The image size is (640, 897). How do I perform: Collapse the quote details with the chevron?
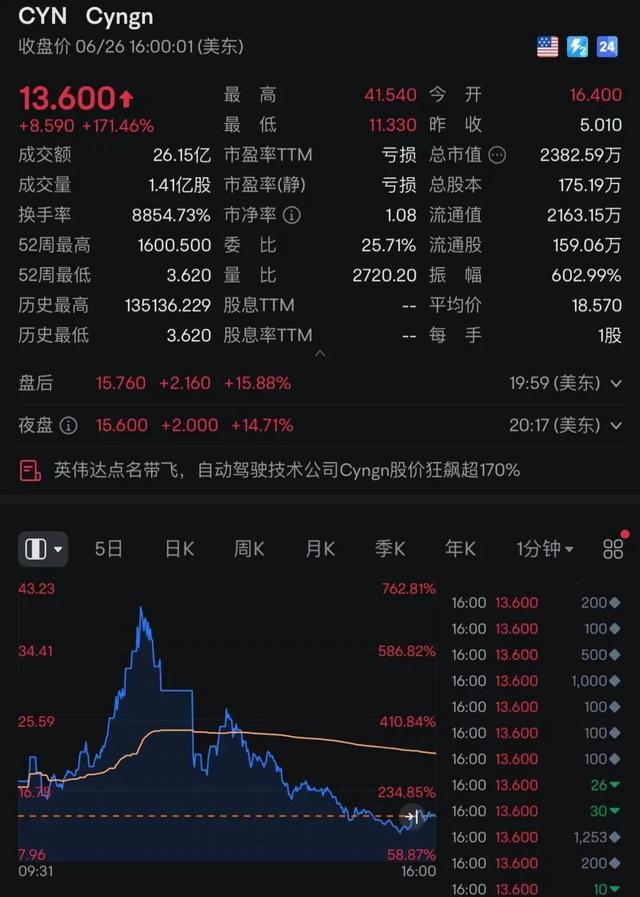320,353
